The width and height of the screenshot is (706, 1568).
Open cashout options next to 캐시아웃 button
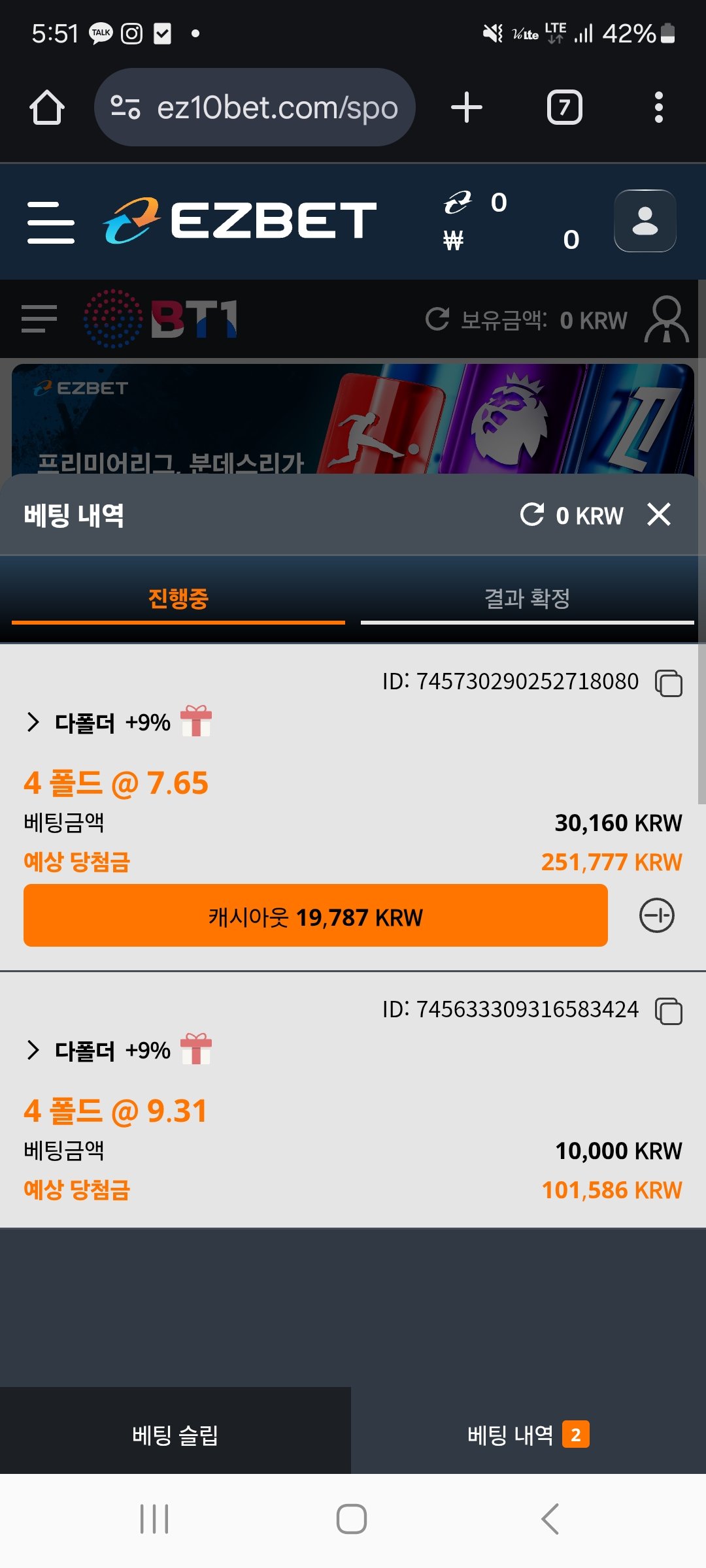(x=656, y=916)
